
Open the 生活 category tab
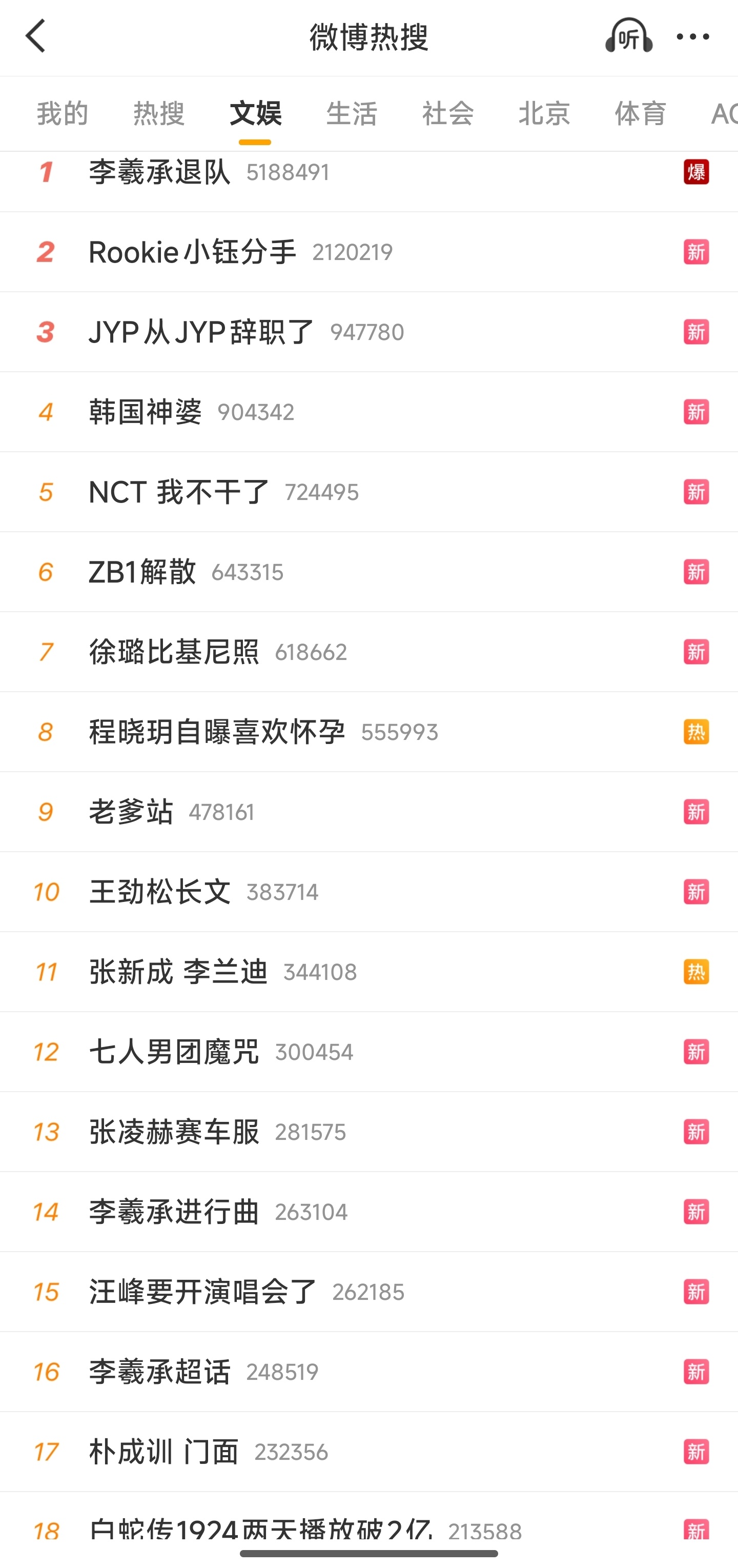point(352,114)
